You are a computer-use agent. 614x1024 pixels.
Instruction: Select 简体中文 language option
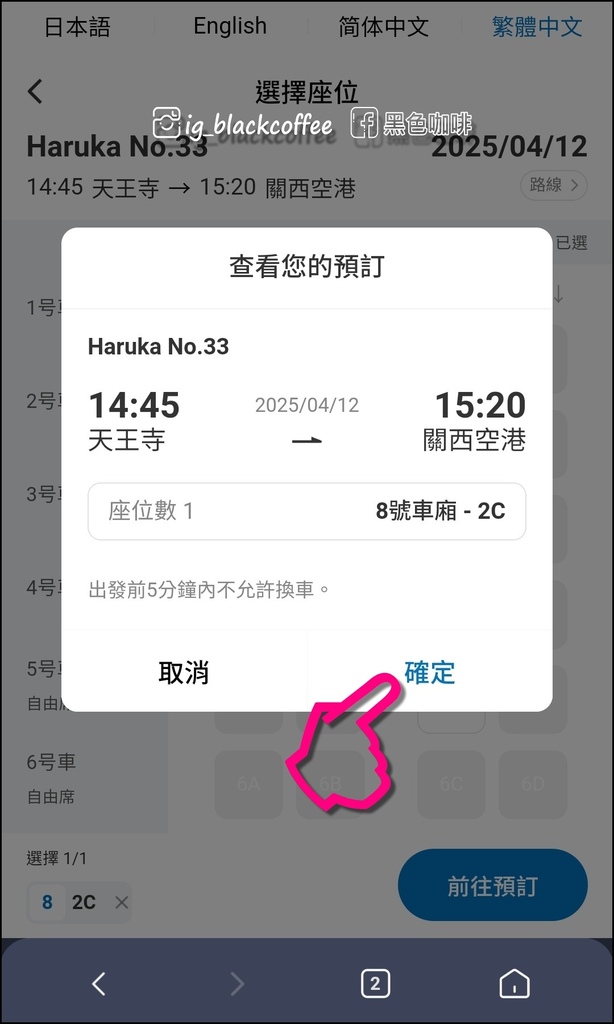(383, 27)
